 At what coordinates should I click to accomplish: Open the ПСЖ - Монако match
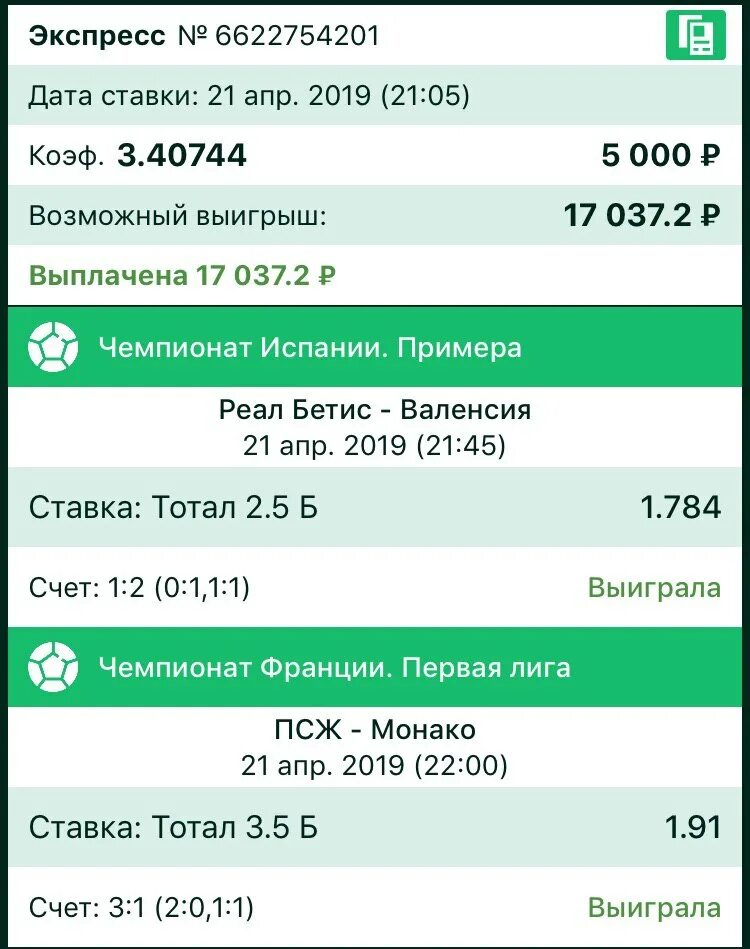click(374, 730)
